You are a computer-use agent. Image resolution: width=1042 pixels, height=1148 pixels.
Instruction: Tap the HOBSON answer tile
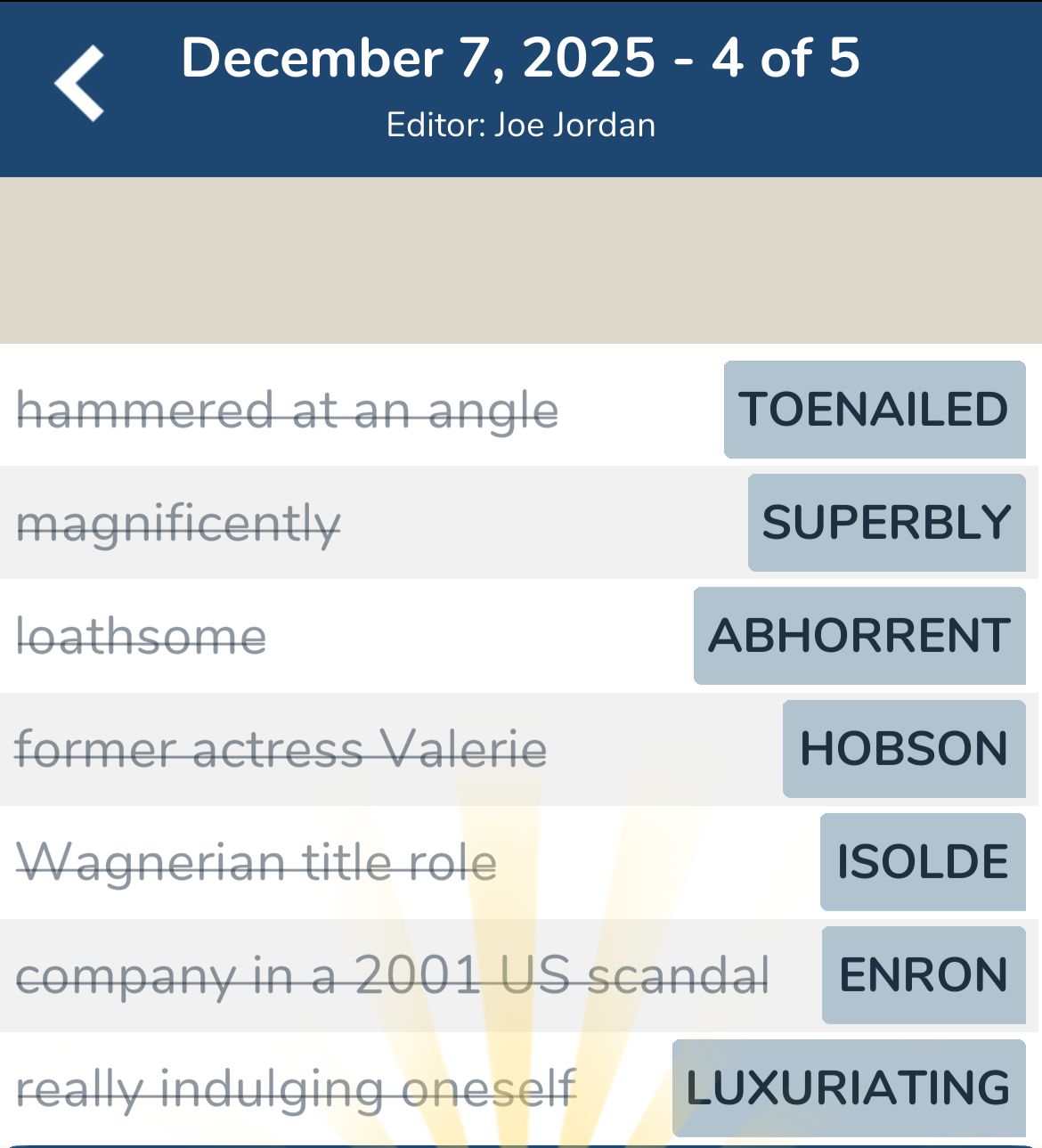tap(903, 749)
